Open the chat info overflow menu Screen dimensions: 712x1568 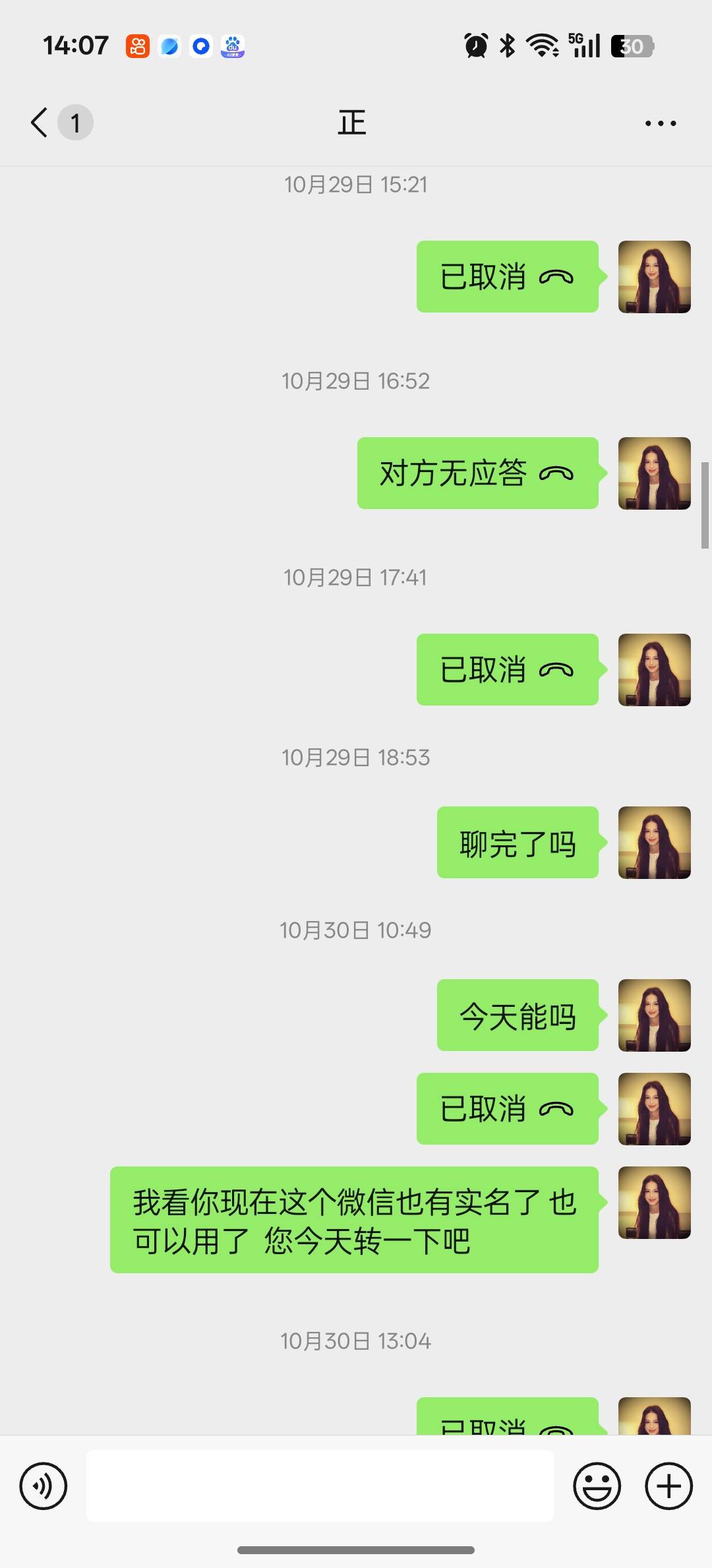[660, 123]
